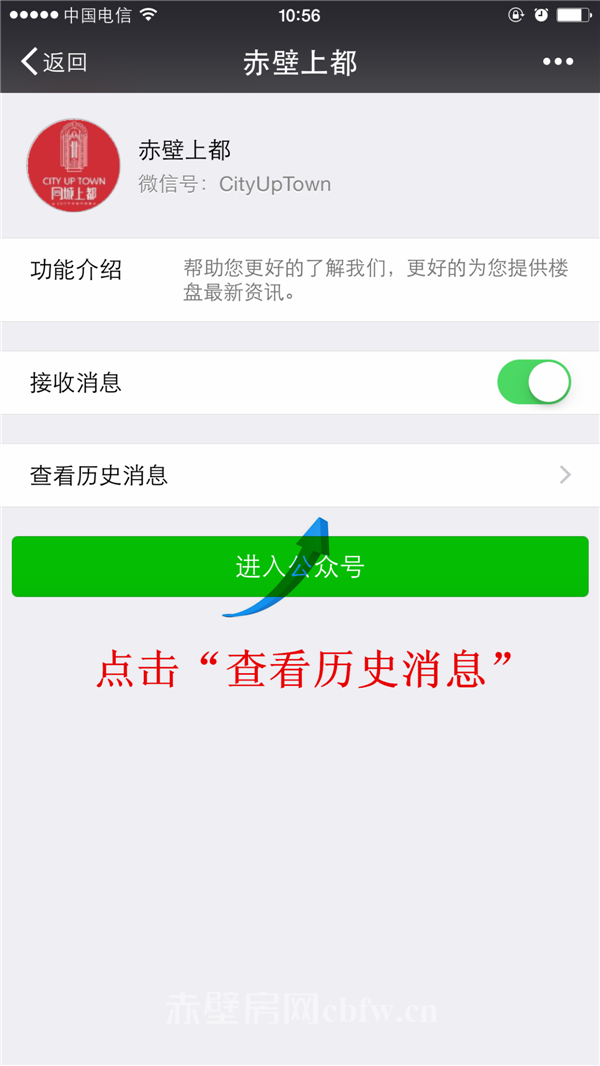The image size is (600, 1066).
Task: Open the three-dot overflow menu
Action: pos(558,62)
